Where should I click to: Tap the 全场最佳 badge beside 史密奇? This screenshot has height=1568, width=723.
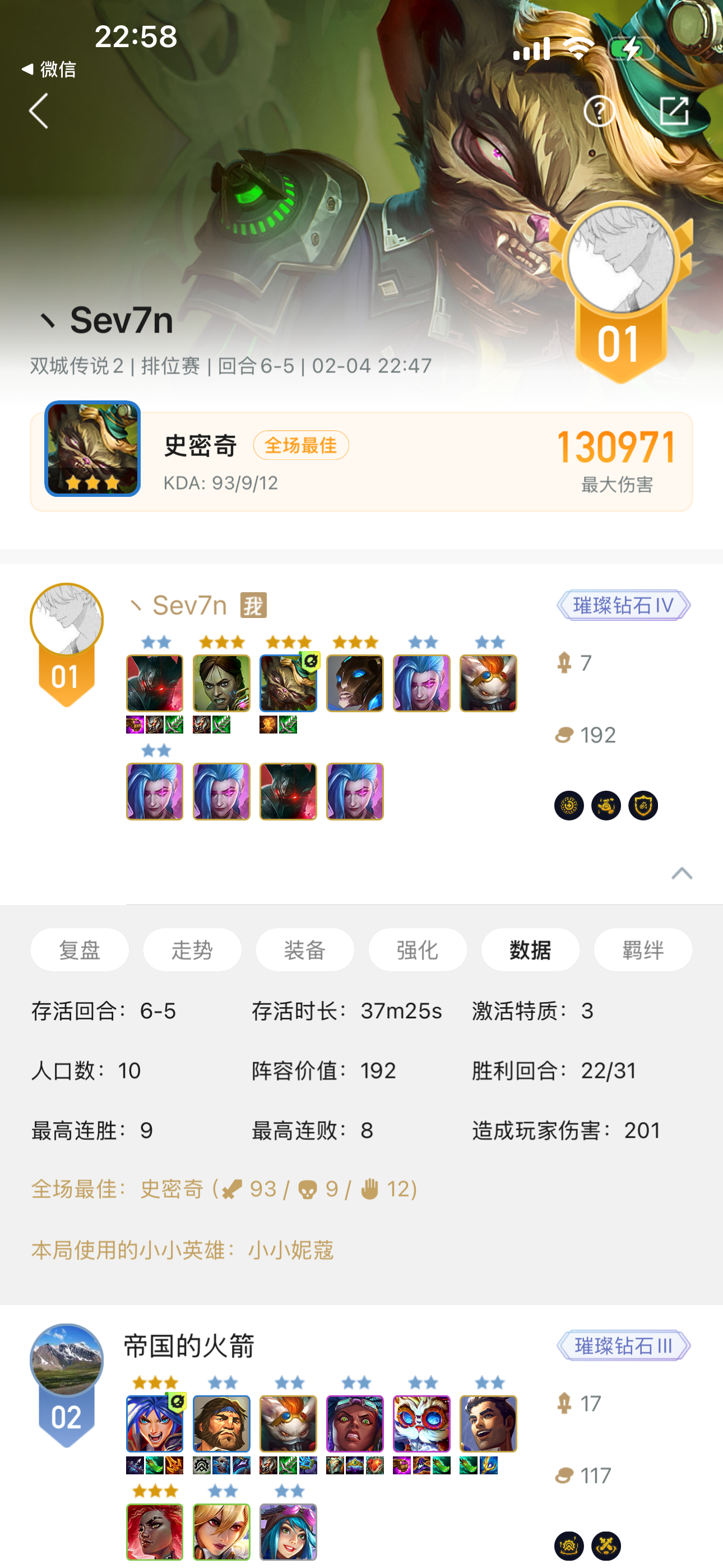[x=300, y=446]
